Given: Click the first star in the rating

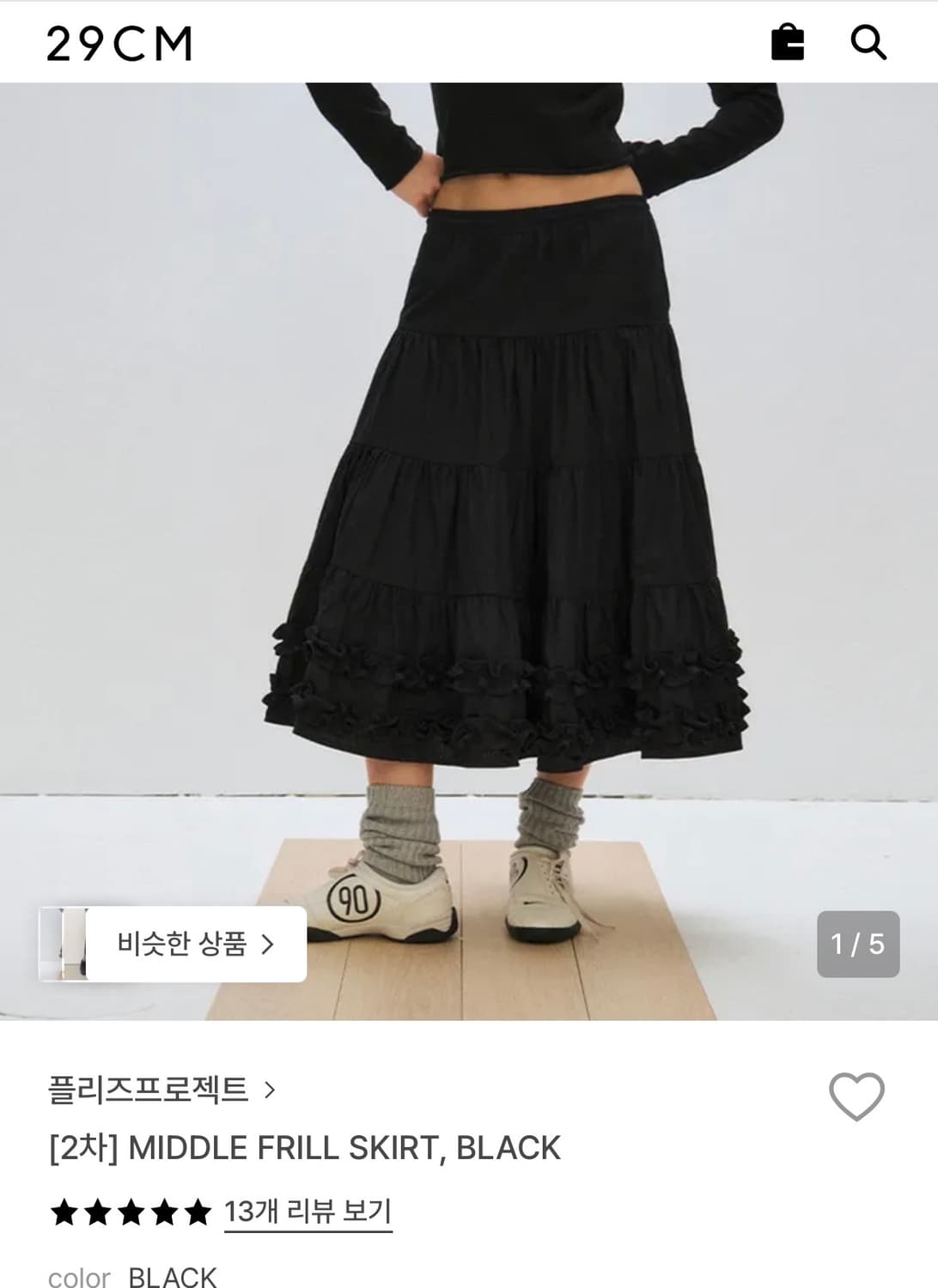Looking at the screenshot, I should (65, 1213).
